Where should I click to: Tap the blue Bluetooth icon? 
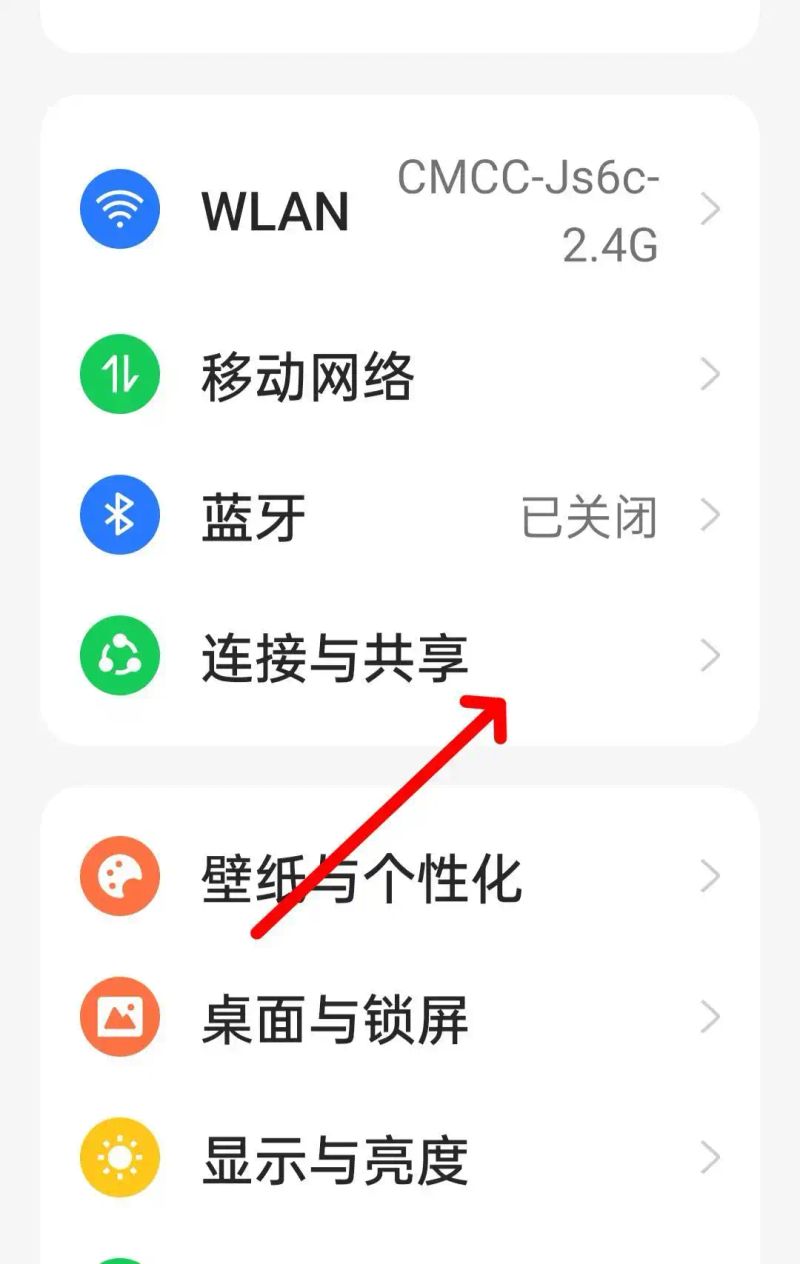click(120, 514)
